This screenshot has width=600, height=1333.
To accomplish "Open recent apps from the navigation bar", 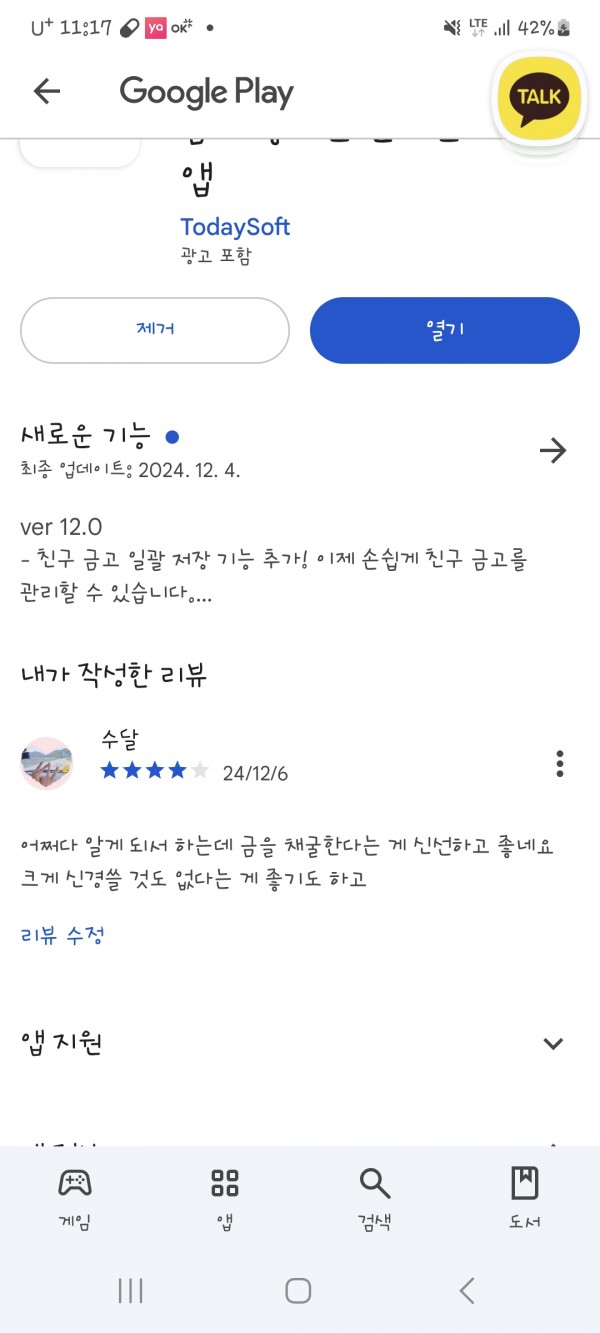I will pos(131,1290).
